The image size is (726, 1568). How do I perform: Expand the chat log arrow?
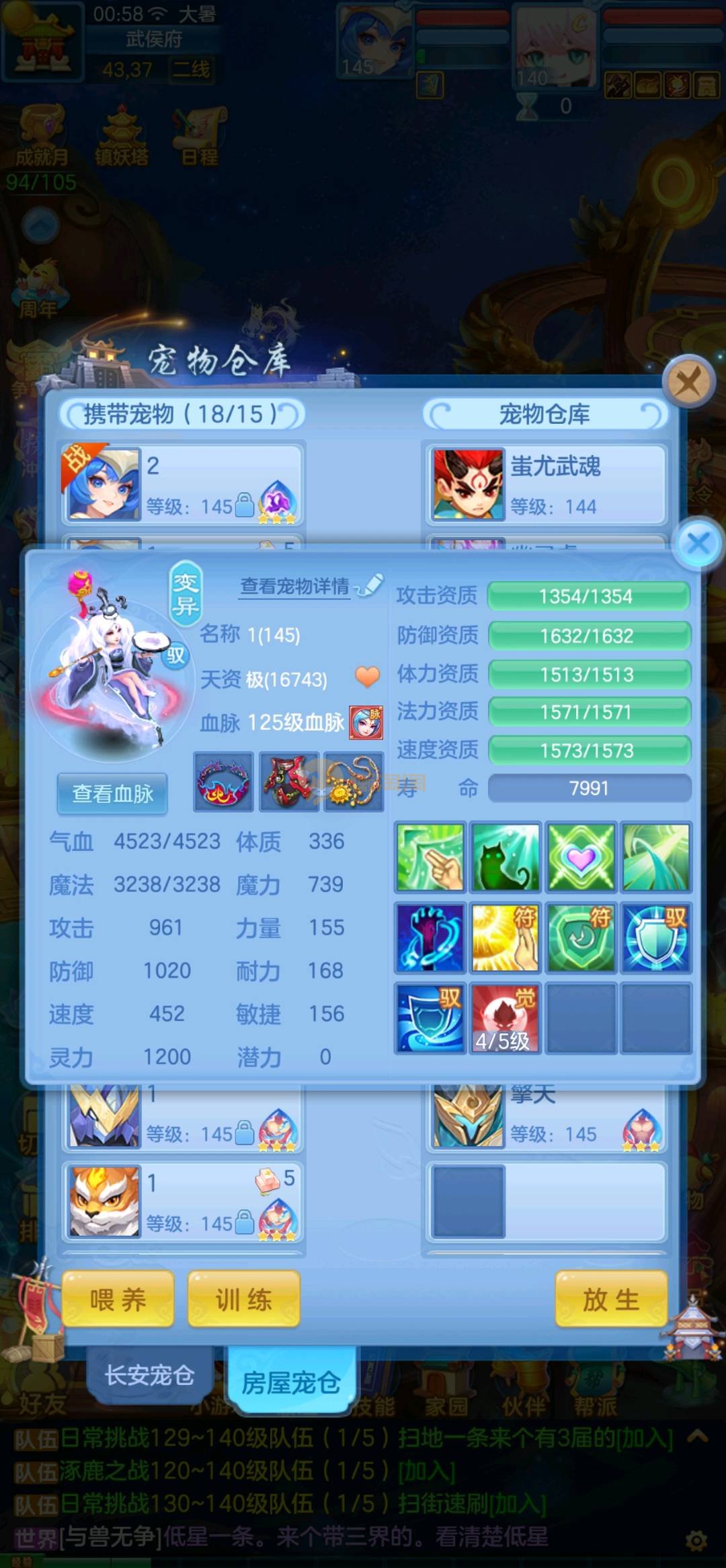698,1437
